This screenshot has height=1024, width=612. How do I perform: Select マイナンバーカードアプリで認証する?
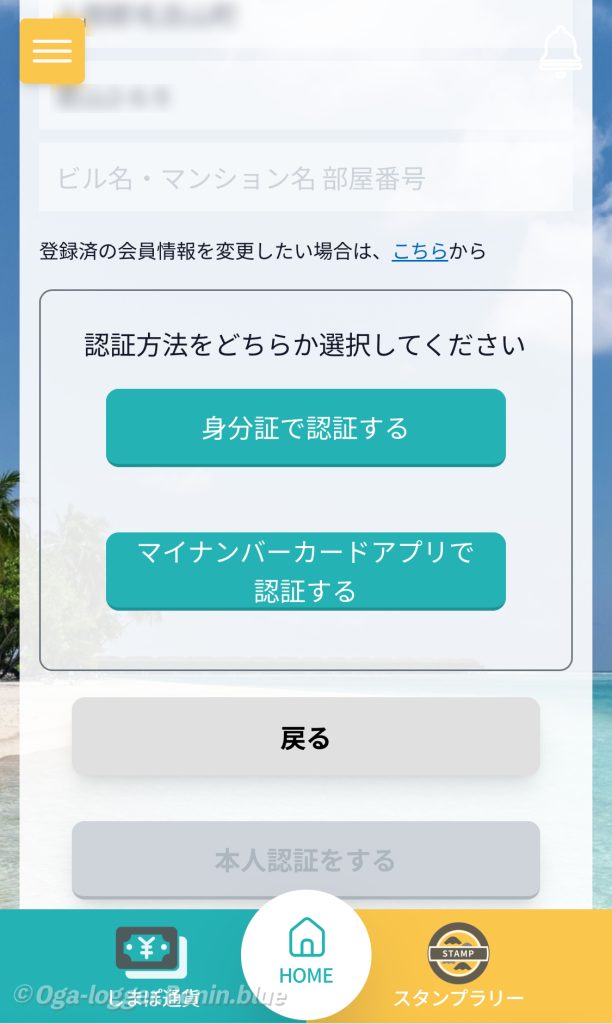coord(305,571)
